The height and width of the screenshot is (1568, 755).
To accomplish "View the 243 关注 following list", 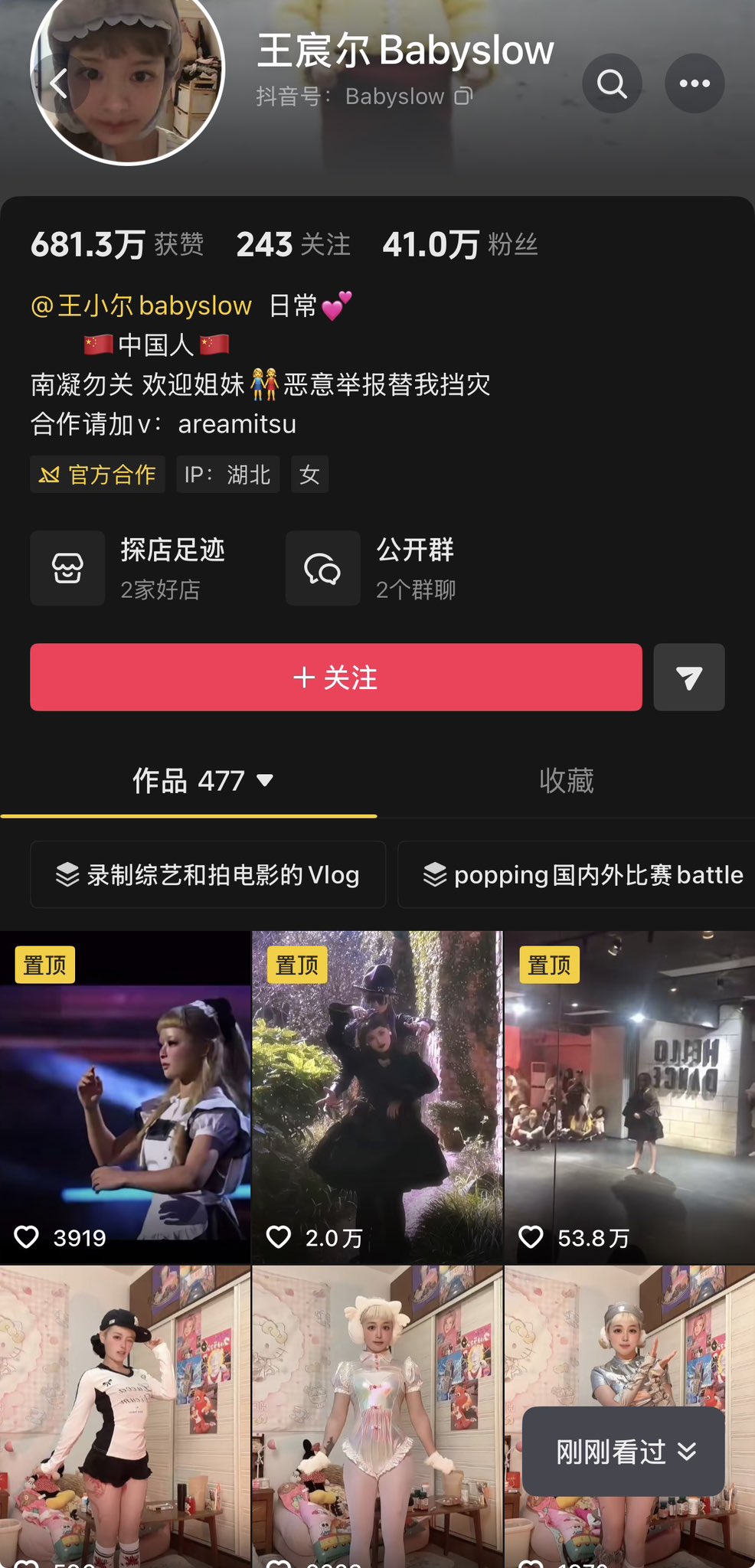I will 293,245.
